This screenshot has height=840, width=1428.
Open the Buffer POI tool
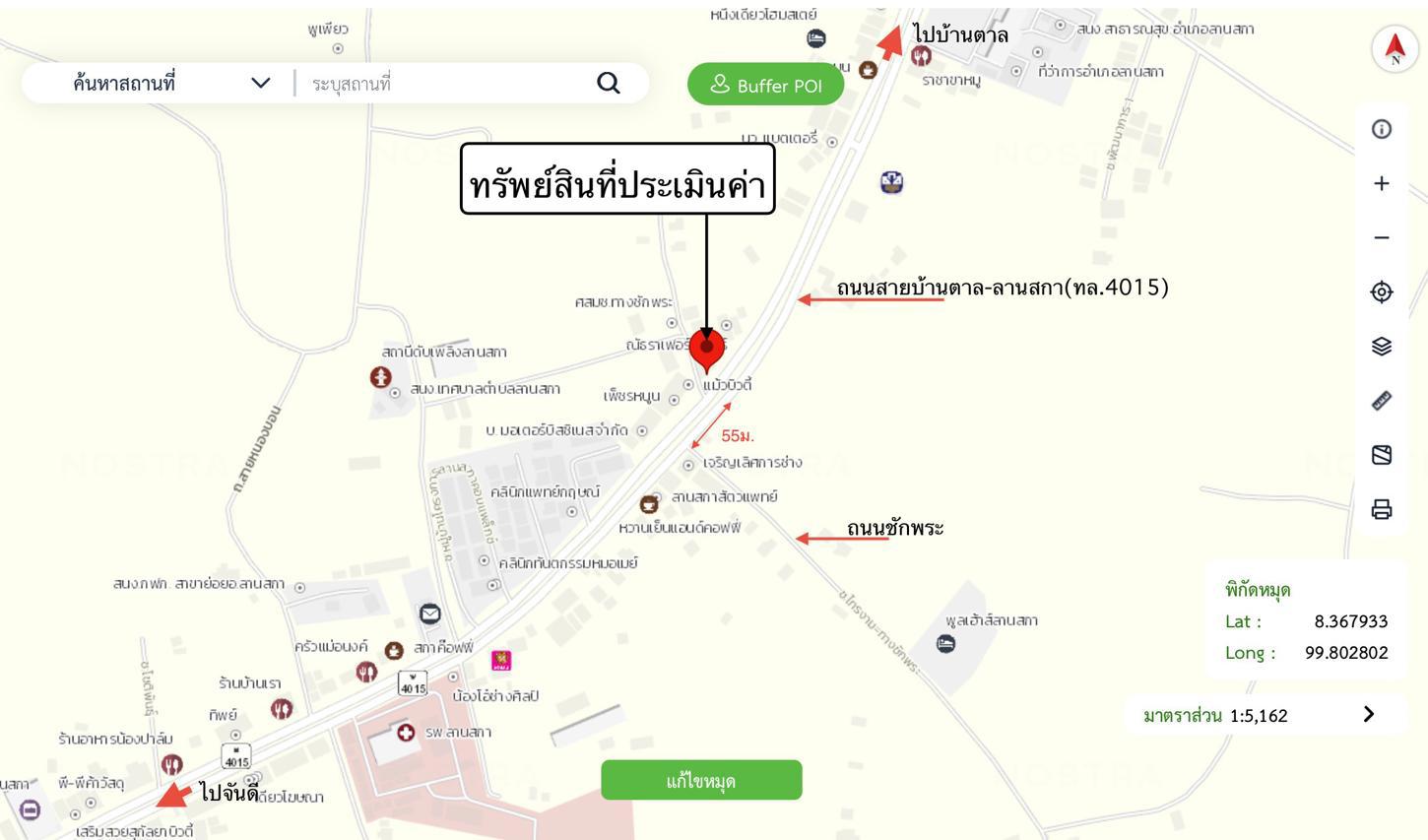[766, 85]
